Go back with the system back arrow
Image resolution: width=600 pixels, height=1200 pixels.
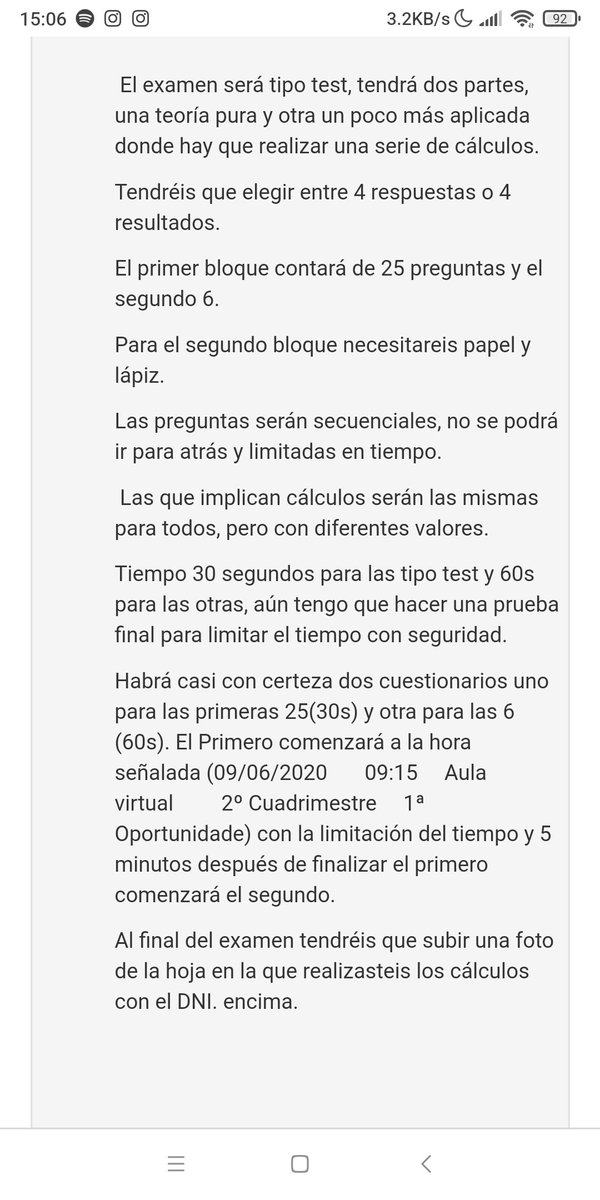[426, 1163]
